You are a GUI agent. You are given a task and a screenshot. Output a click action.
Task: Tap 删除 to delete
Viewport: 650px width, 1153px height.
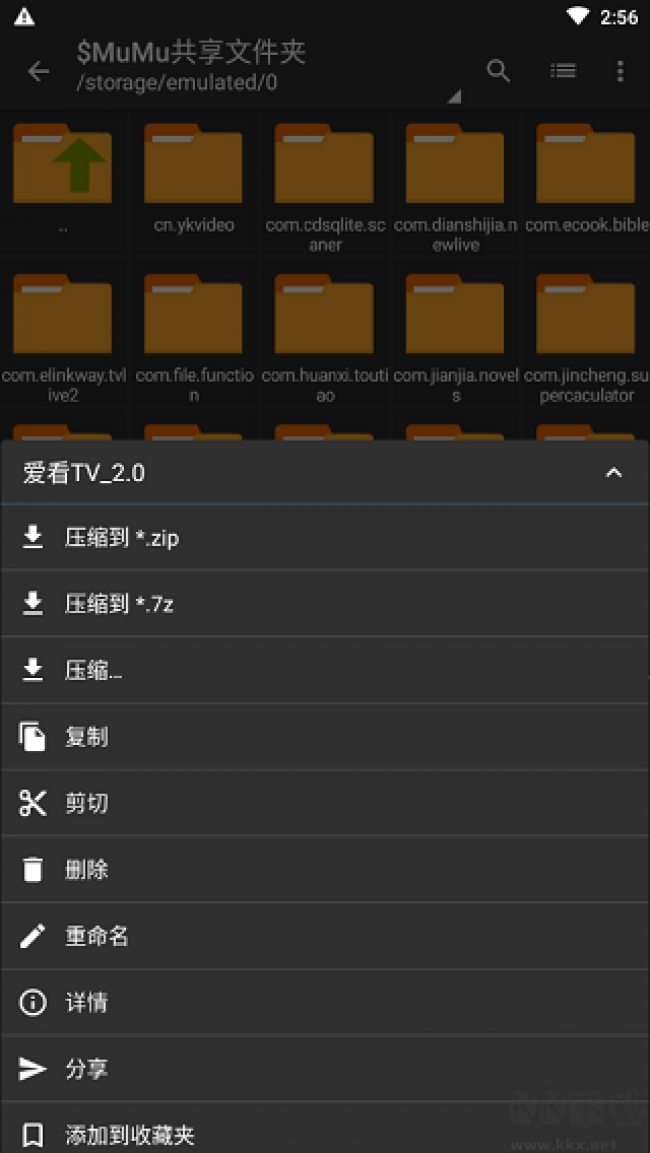[x=324, y=870]
